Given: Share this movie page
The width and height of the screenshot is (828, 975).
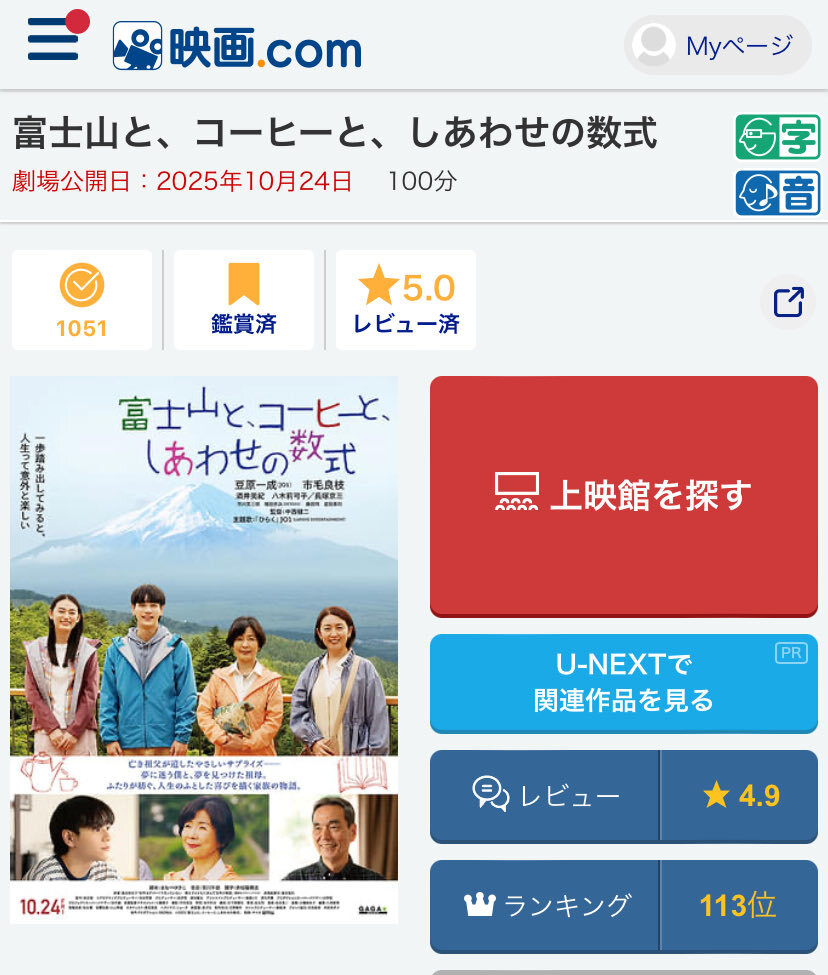Looking at the screenshot, I should click(x=788, y=301).
